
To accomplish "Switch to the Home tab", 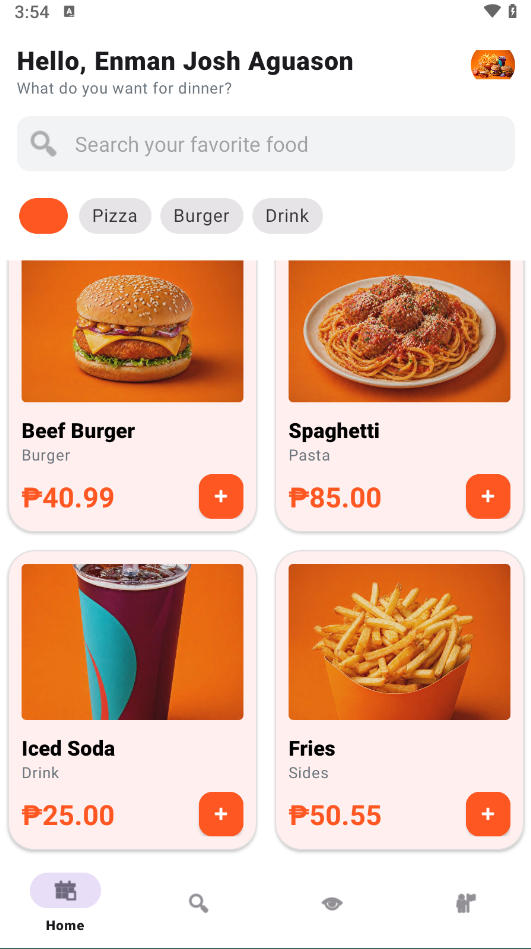I will (x=65, y=902).
